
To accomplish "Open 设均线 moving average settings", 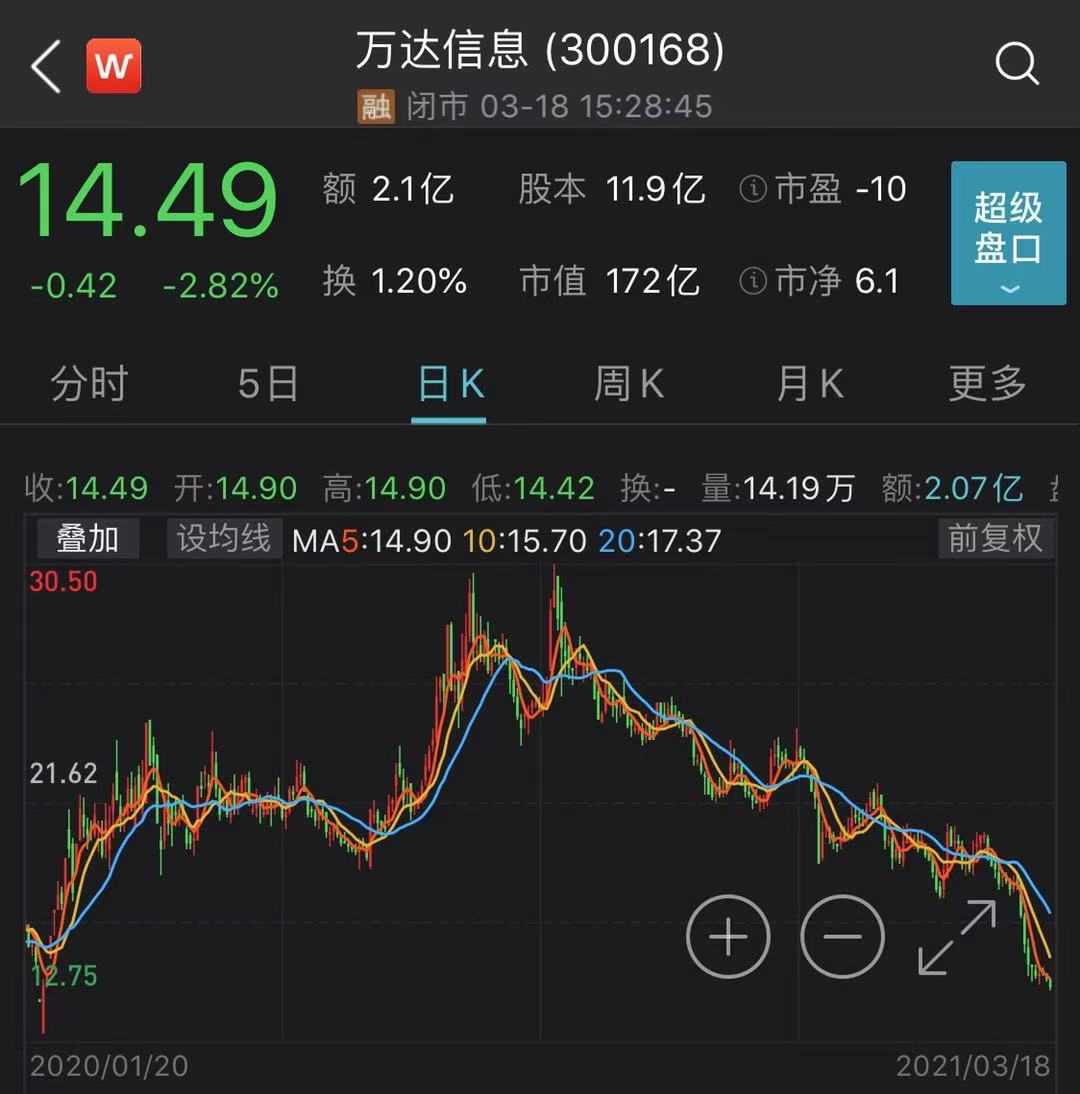I will click(x=224, y=539).
